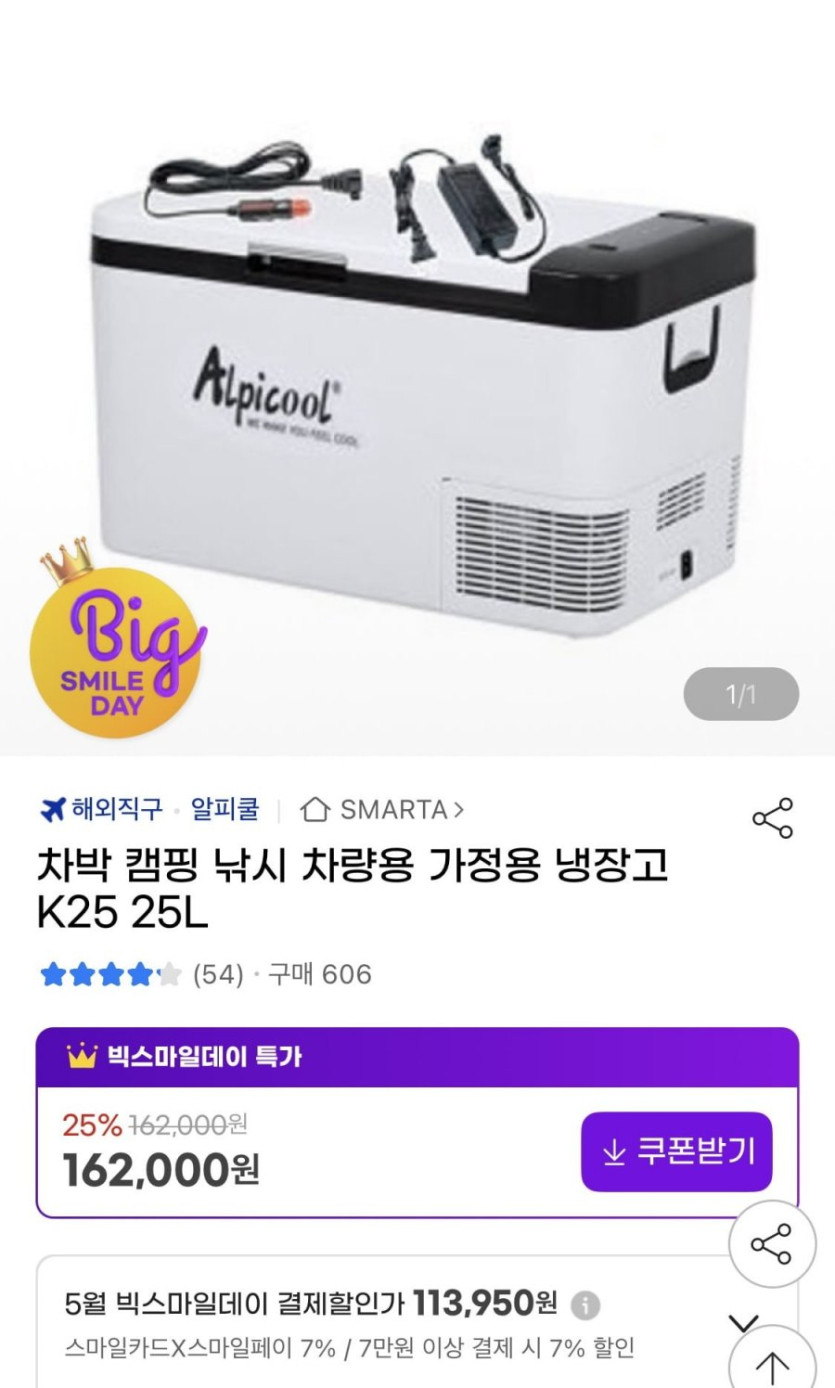Viewport: 835px width, 1388px height.
Task: Share this product using the share icon beside SMARTA
Action: click(772, 818)
